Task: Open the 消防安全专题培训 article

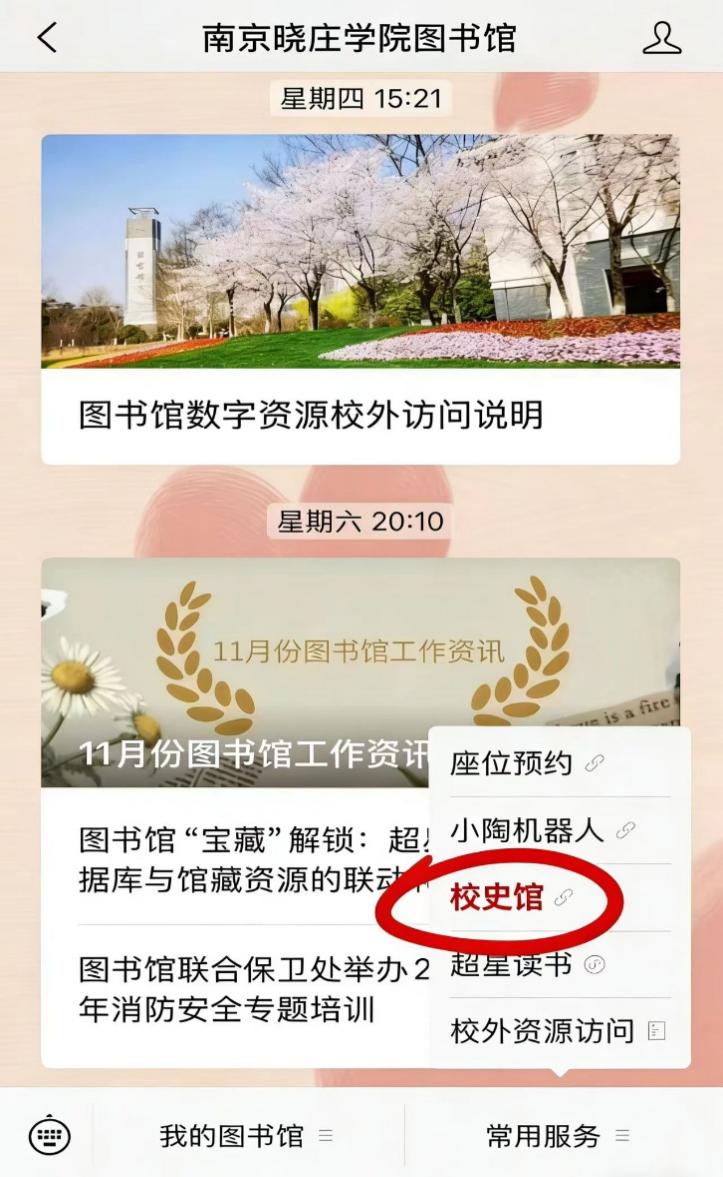Action: pyautogui.click(x=240, y=988)
